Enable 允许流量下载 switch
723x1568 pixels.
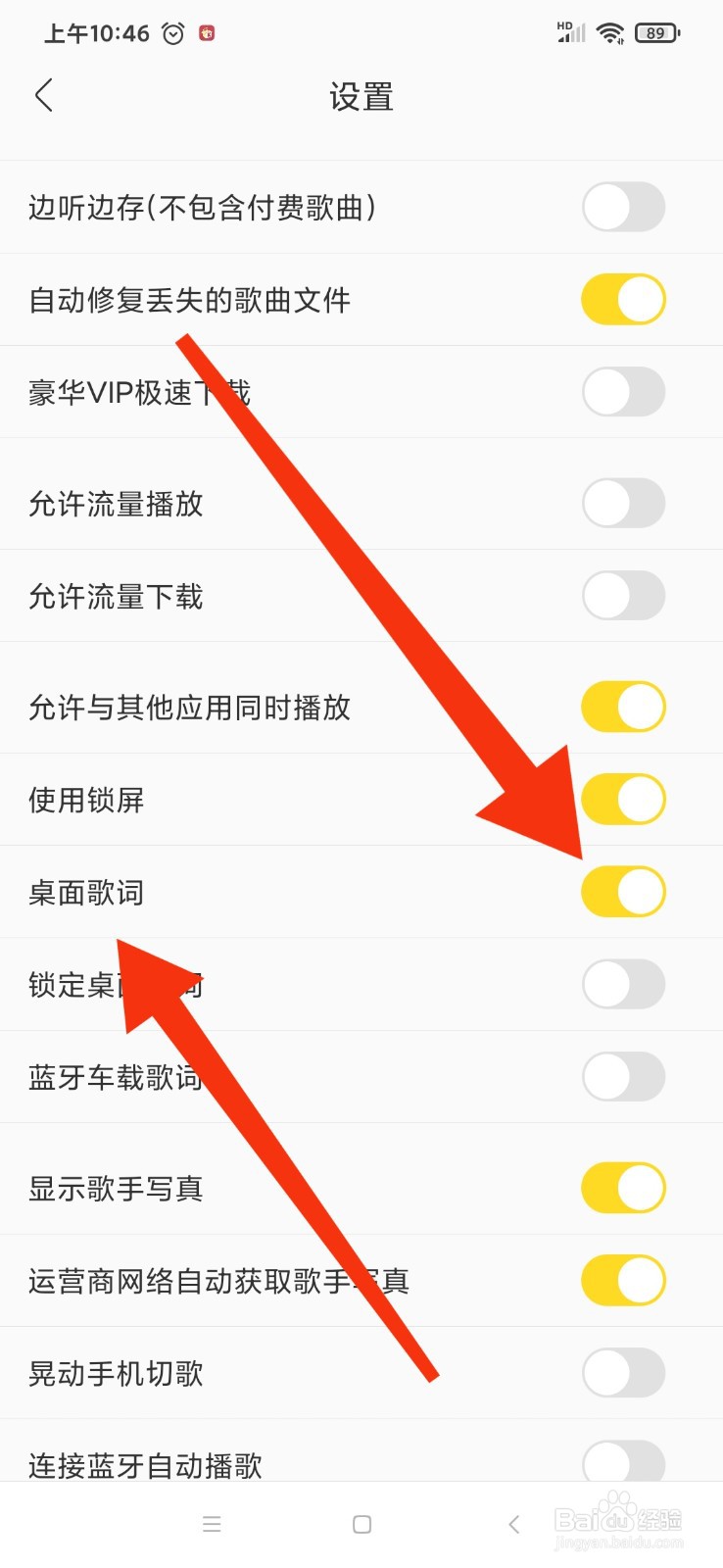(x=624, y=595)
